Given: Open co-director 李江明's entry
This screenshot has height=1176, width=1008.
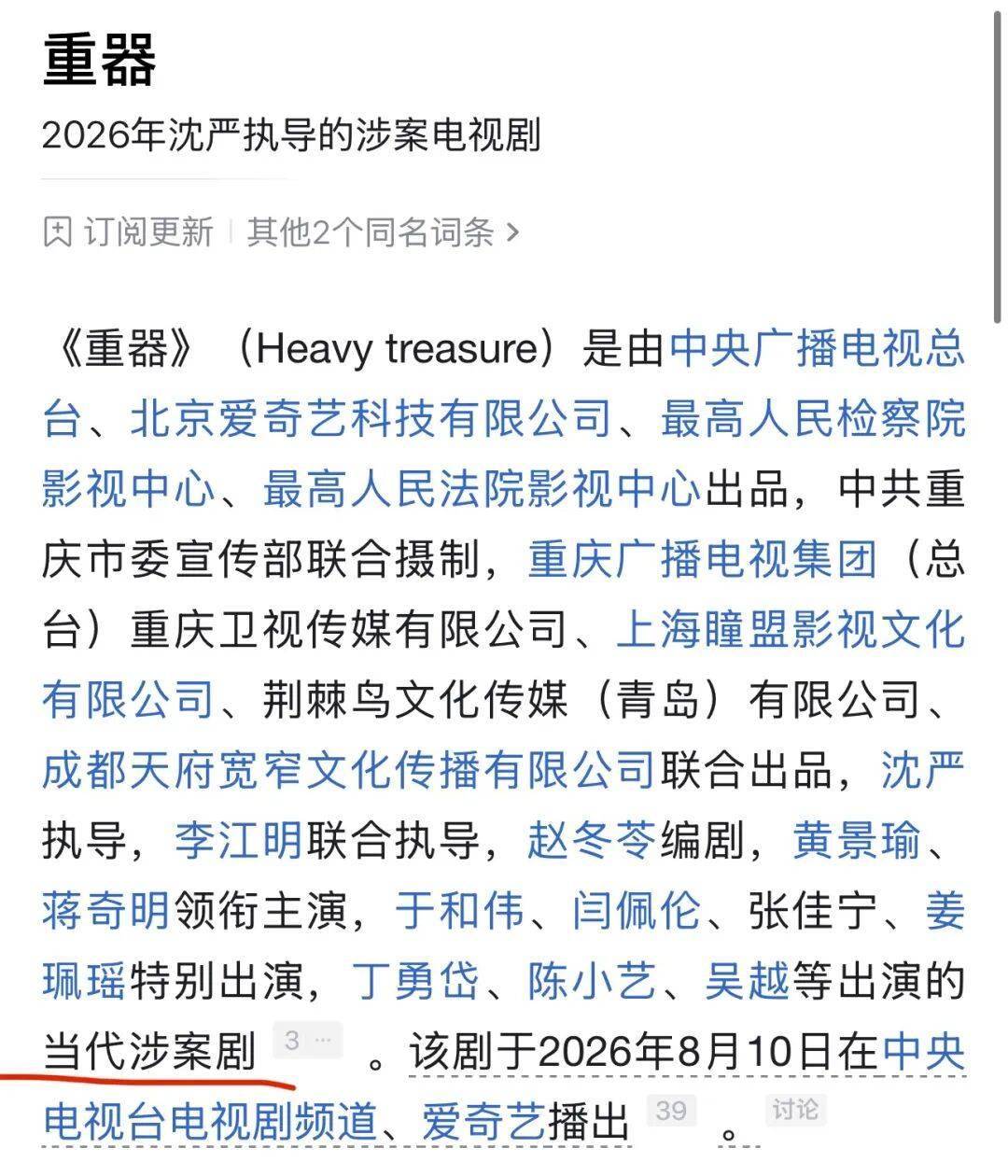Looking at the screenshot, I should click(239, 840).
